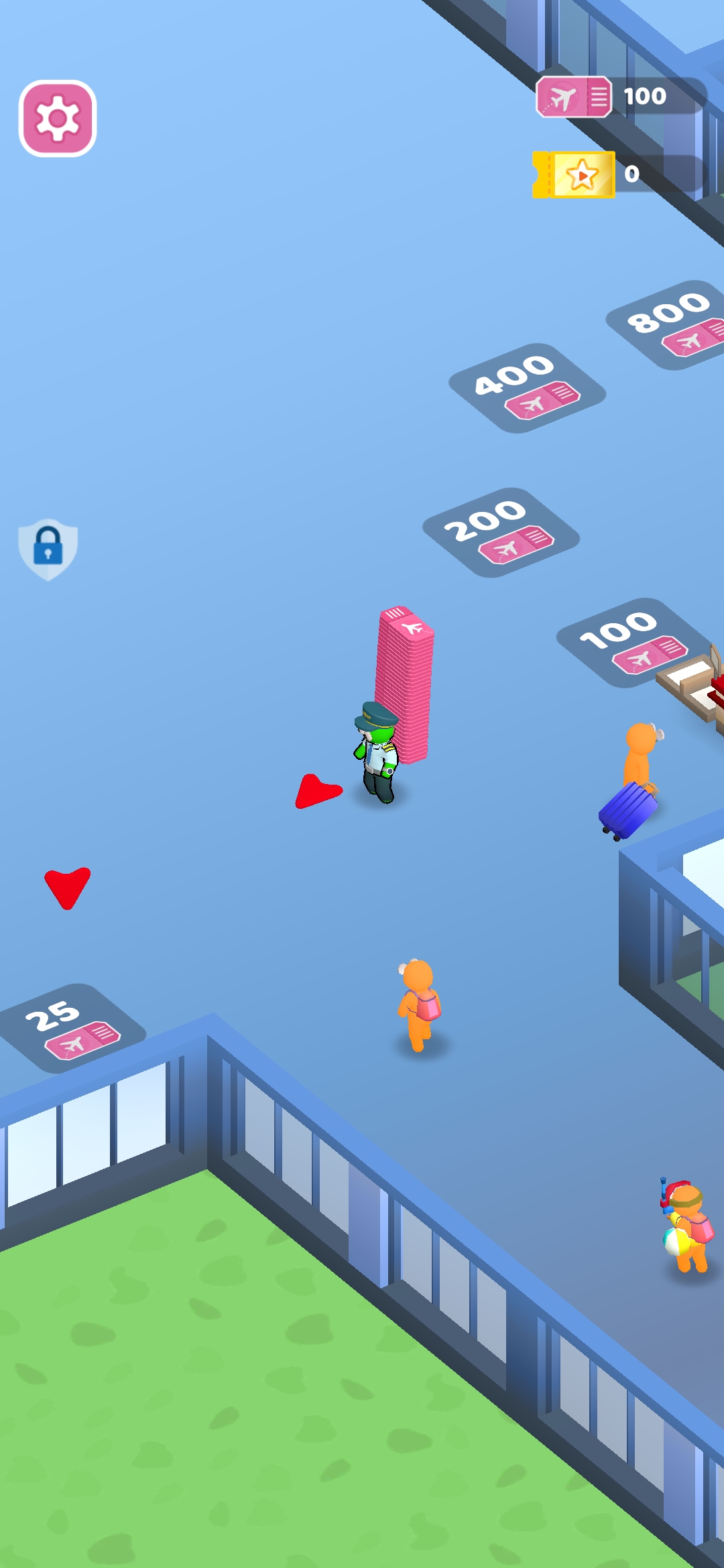Viewport: 724px width, 1568px height.
Task: Tap the 400 ticket unlock pad
Action: (x=527, y=388)
